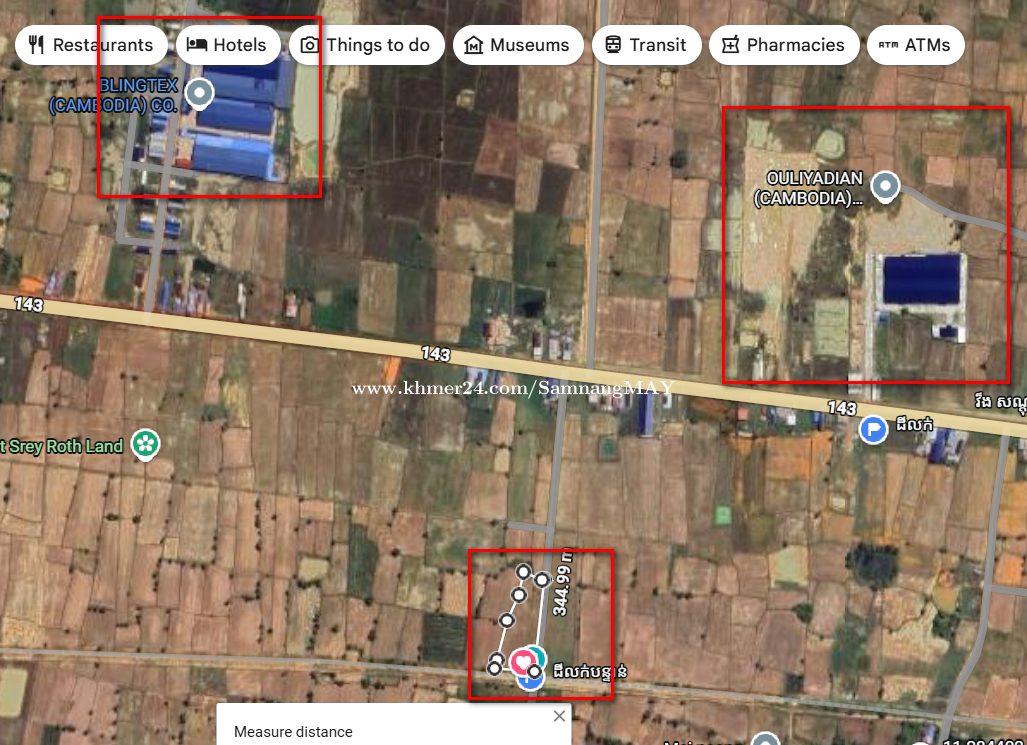Show nearby Pharmacies
1027x745 pixels.
783,45
